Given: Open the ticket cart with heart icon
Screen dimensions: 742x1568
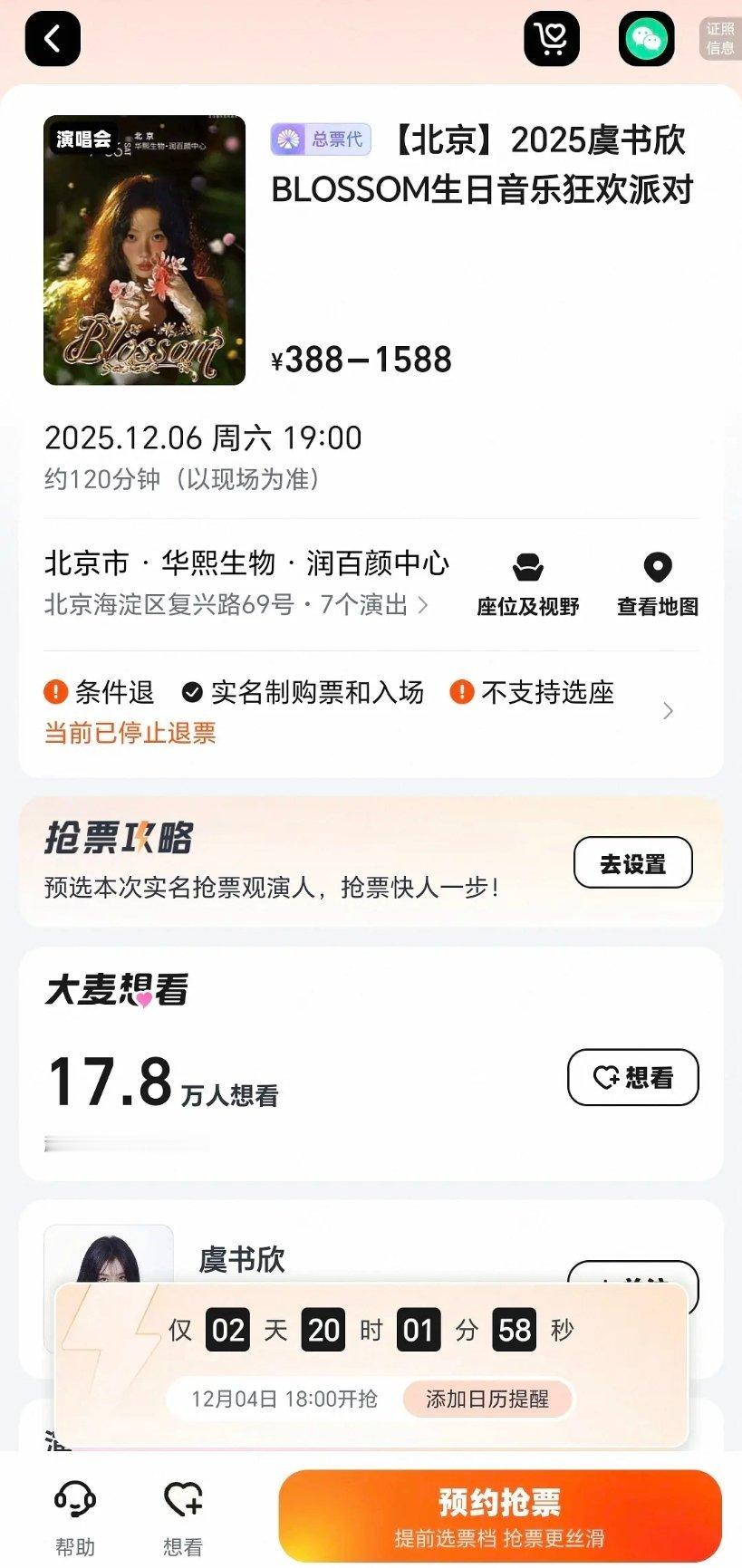Looking at the screenshot, I should (x=553, y=40).
